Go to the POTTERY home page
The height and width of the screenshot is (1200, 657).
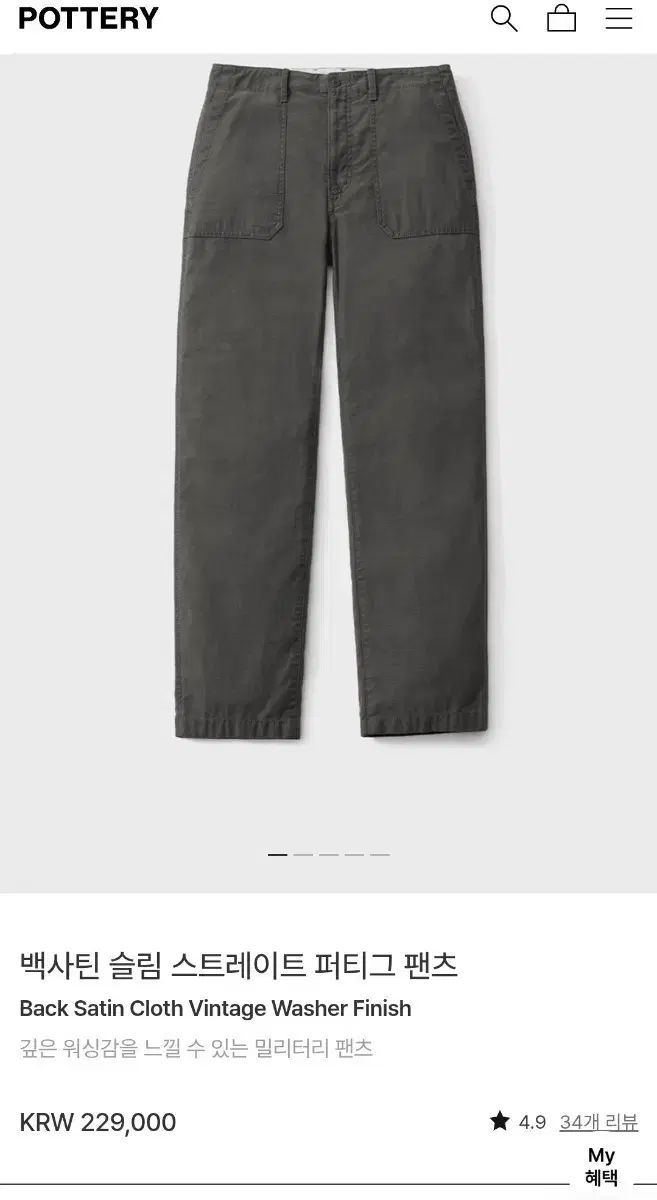(x=89, y=18)
